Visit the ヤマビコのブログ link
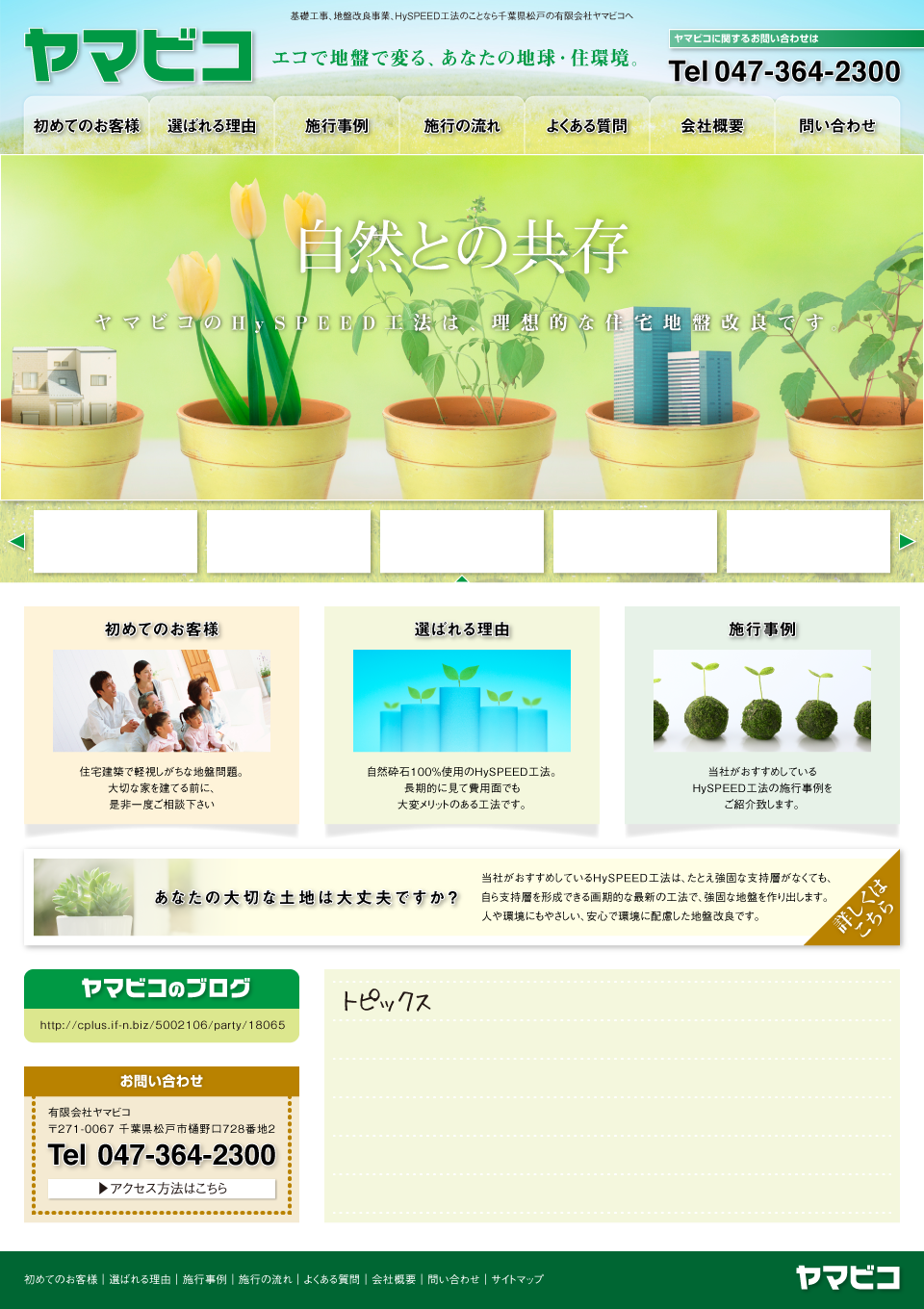Screen dimensions: 924x1309 point(162,1006)
